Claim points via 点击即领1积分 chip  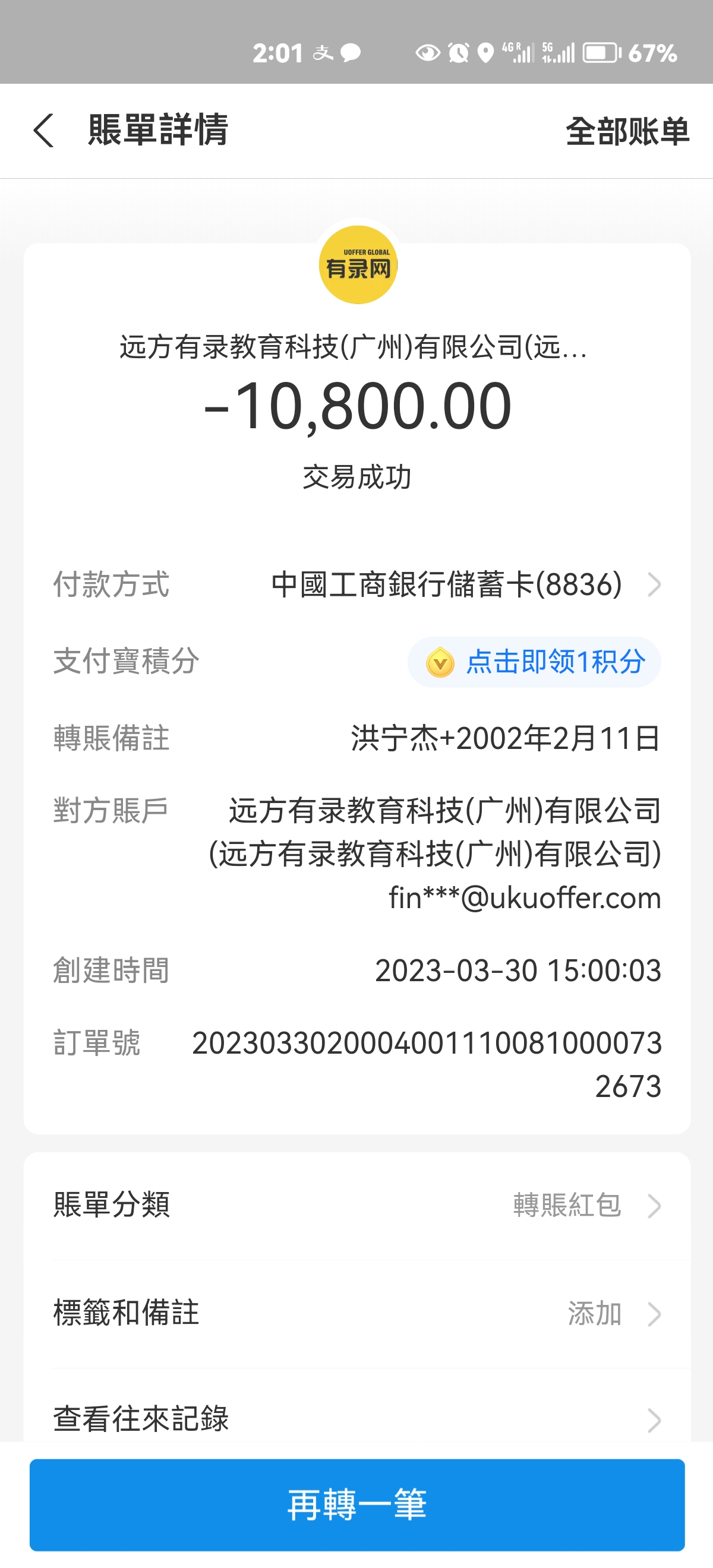[x=534, y=662]
